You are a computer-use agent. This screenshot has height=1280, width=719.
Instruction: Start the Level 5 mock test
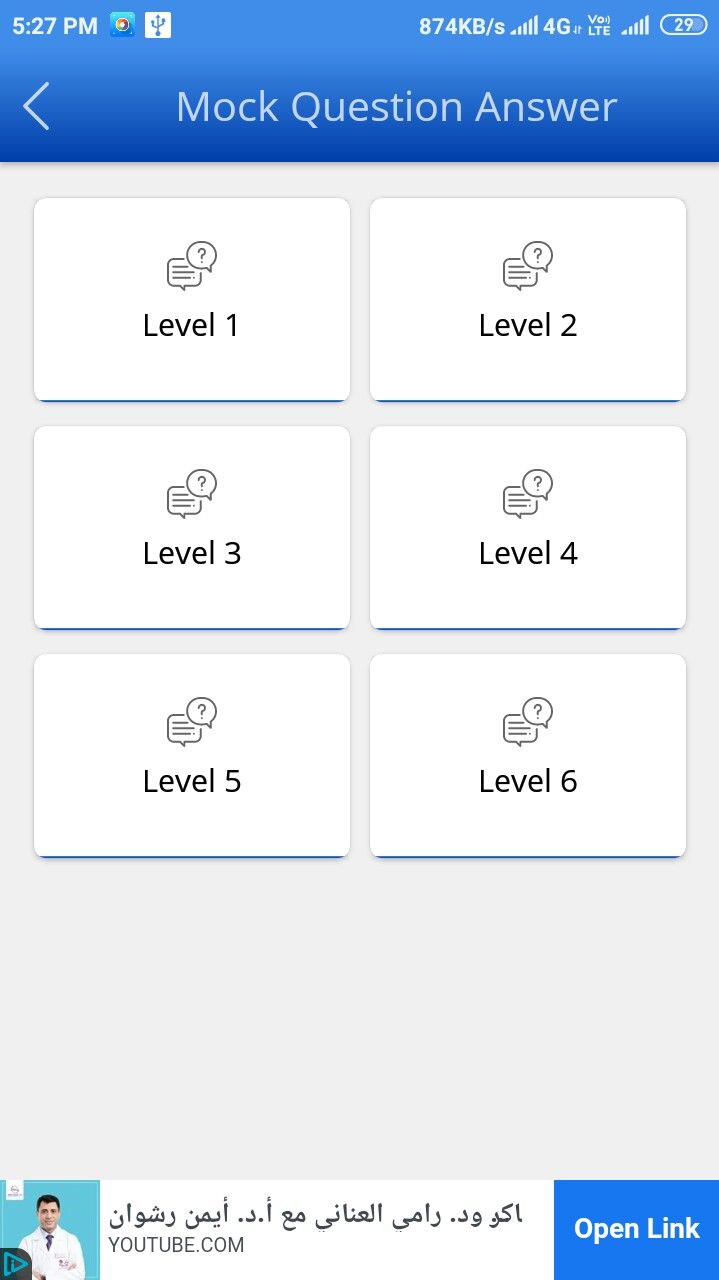coord(192,755)
